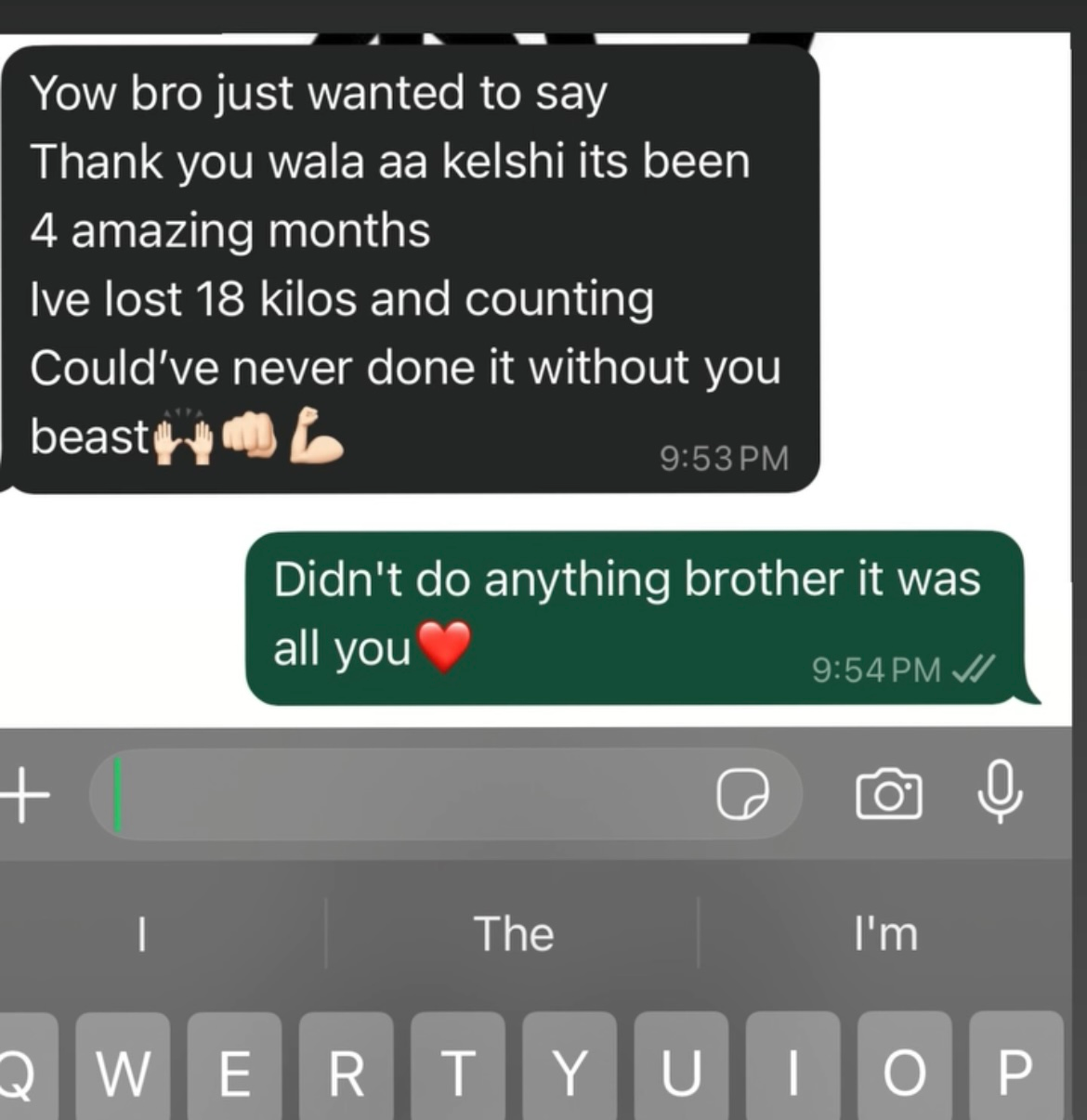The height and width of the screenshot is (1120, 1087).
Task: Choose the "I'm" keyboard suggestion
Action: tap(885, 933)
